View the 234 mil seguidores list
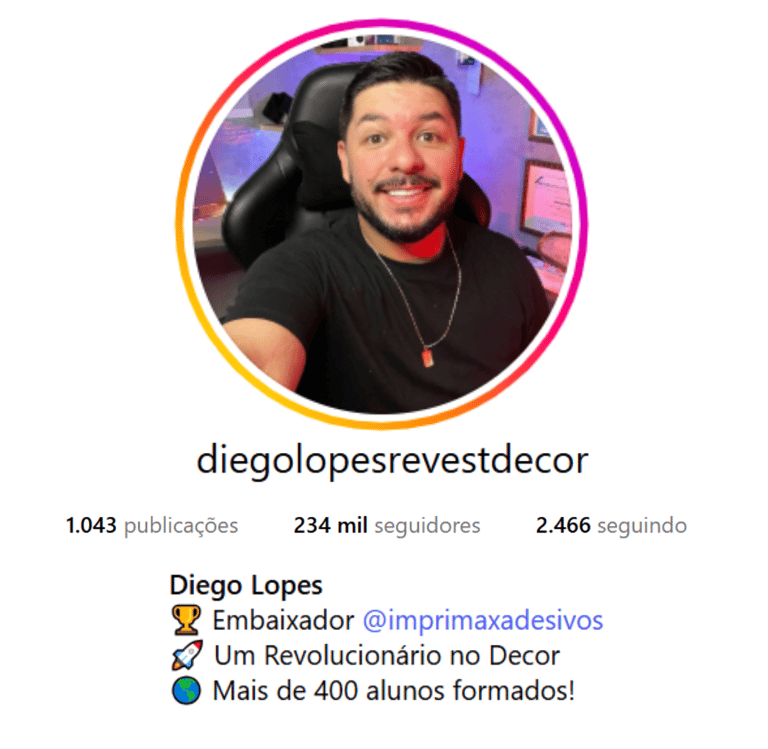Image resolution: width=768 pixels, height=749 pixels. coord(386,525)
